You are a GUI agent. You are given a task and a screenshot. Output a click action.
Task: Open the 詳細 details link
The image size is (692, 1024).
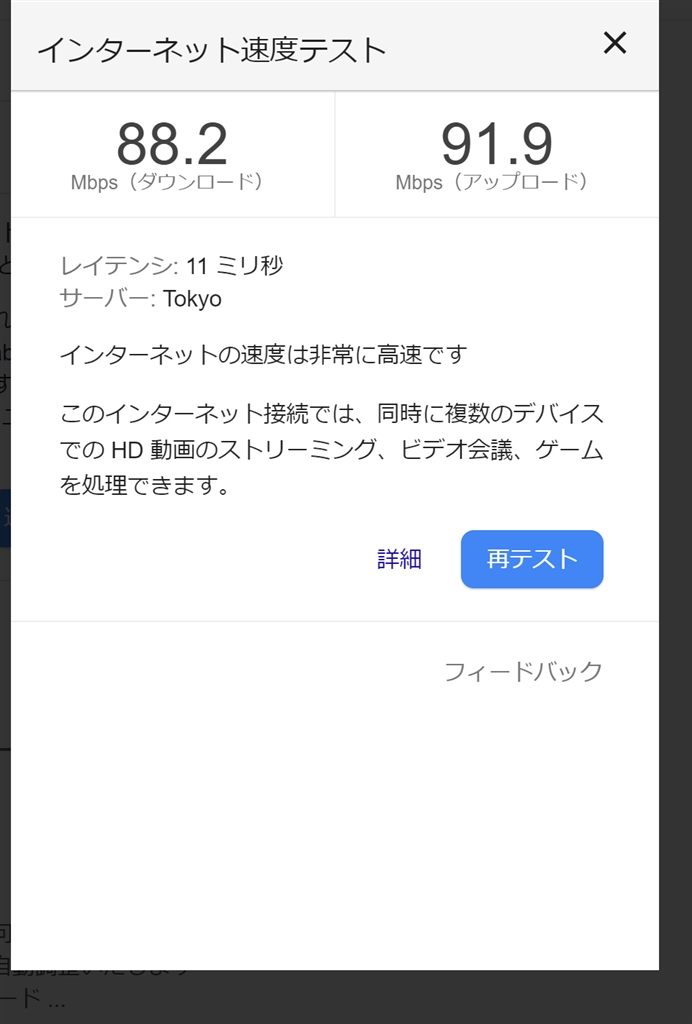(x=399, y=559)
